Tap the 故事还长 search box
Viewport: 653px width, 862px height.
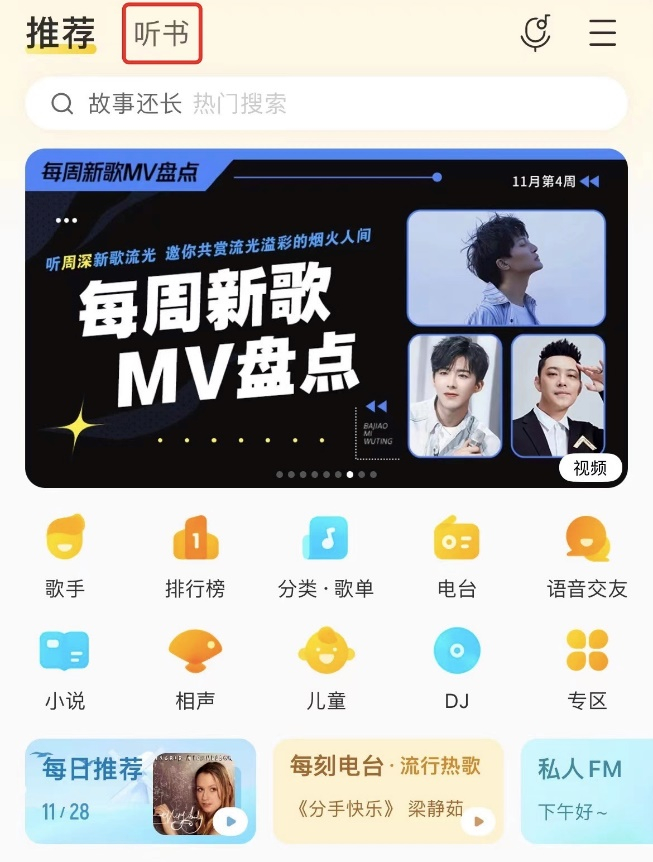coord(326,103)
